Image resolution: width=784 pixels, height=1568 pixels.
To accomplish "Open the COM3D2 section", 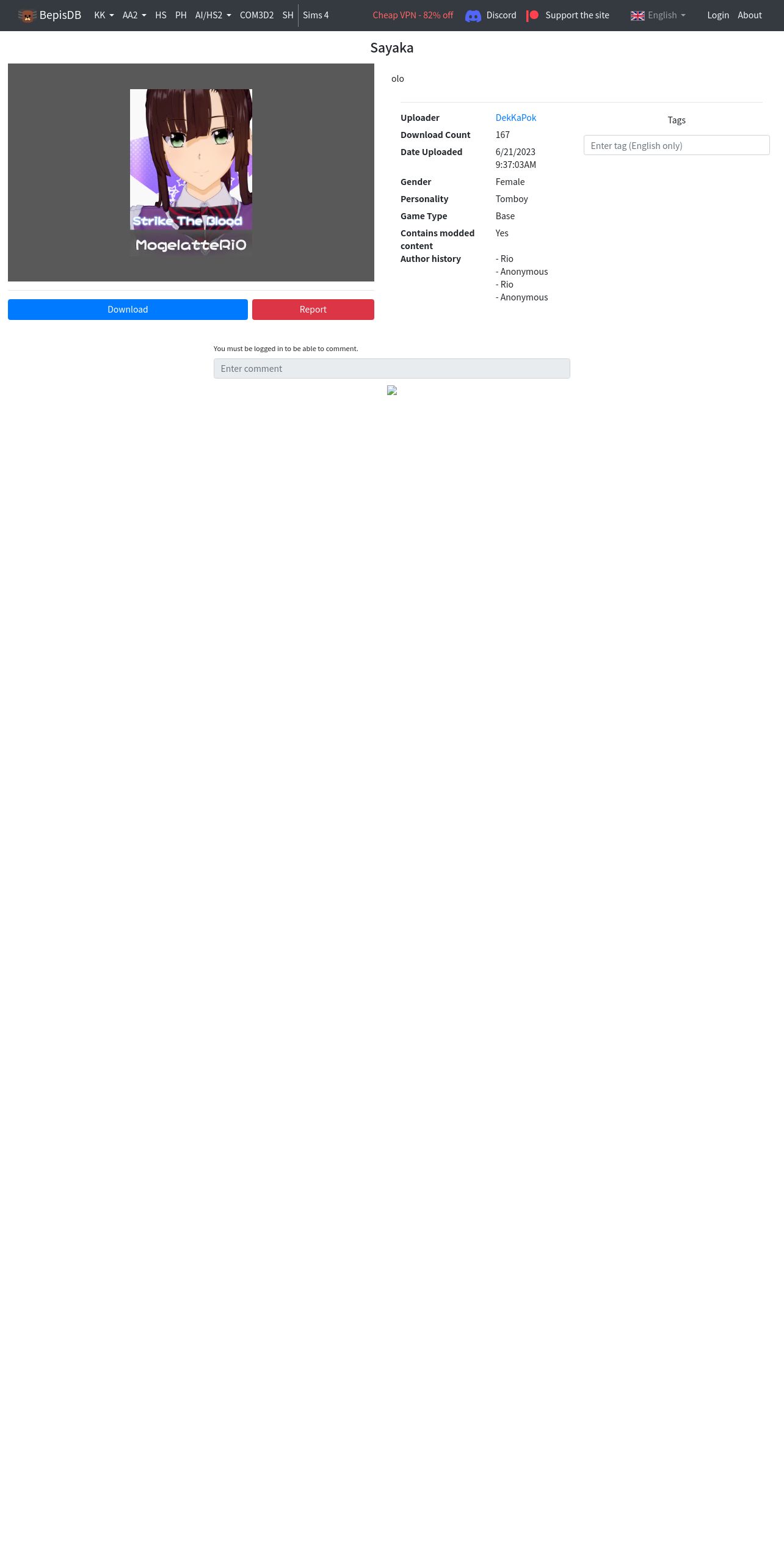I will pos(256,15).
